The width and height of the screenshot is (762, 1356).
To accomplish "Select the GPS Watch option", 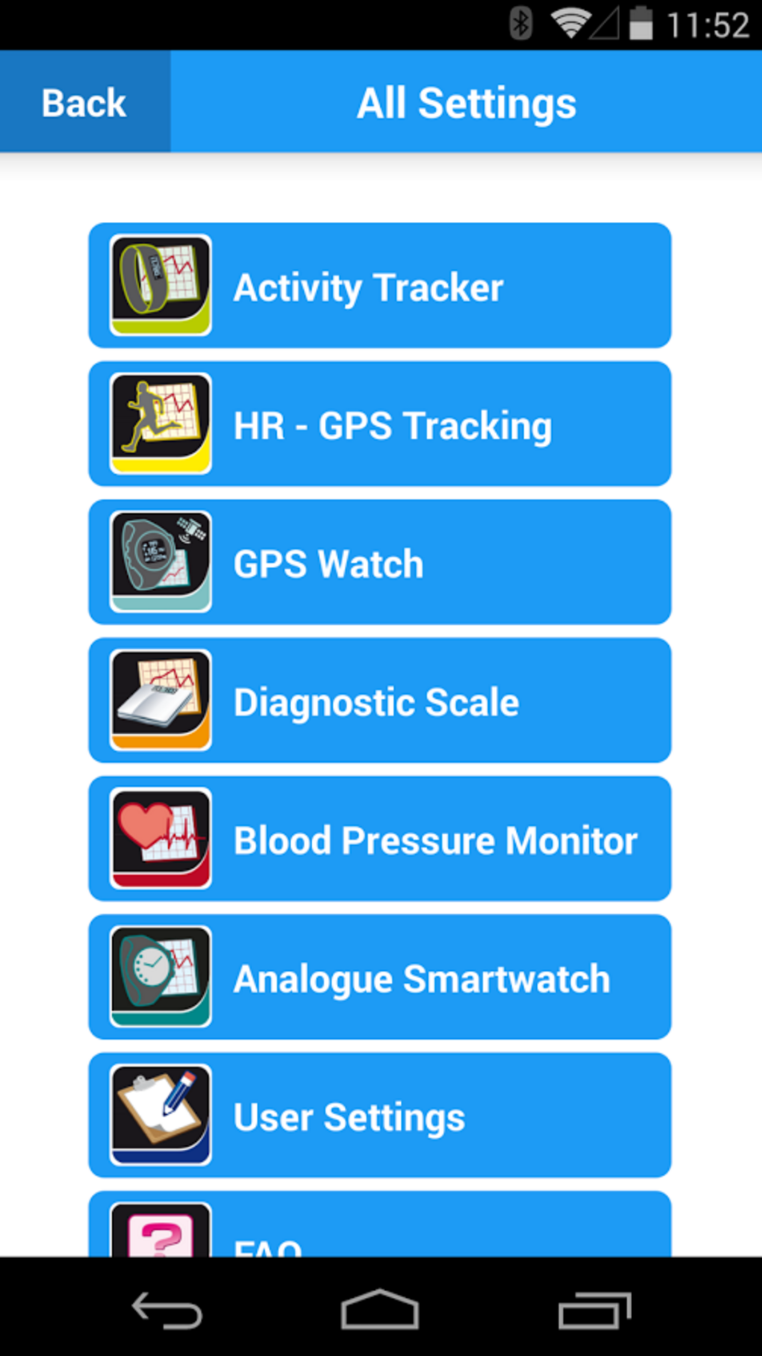I will (380, 562).
